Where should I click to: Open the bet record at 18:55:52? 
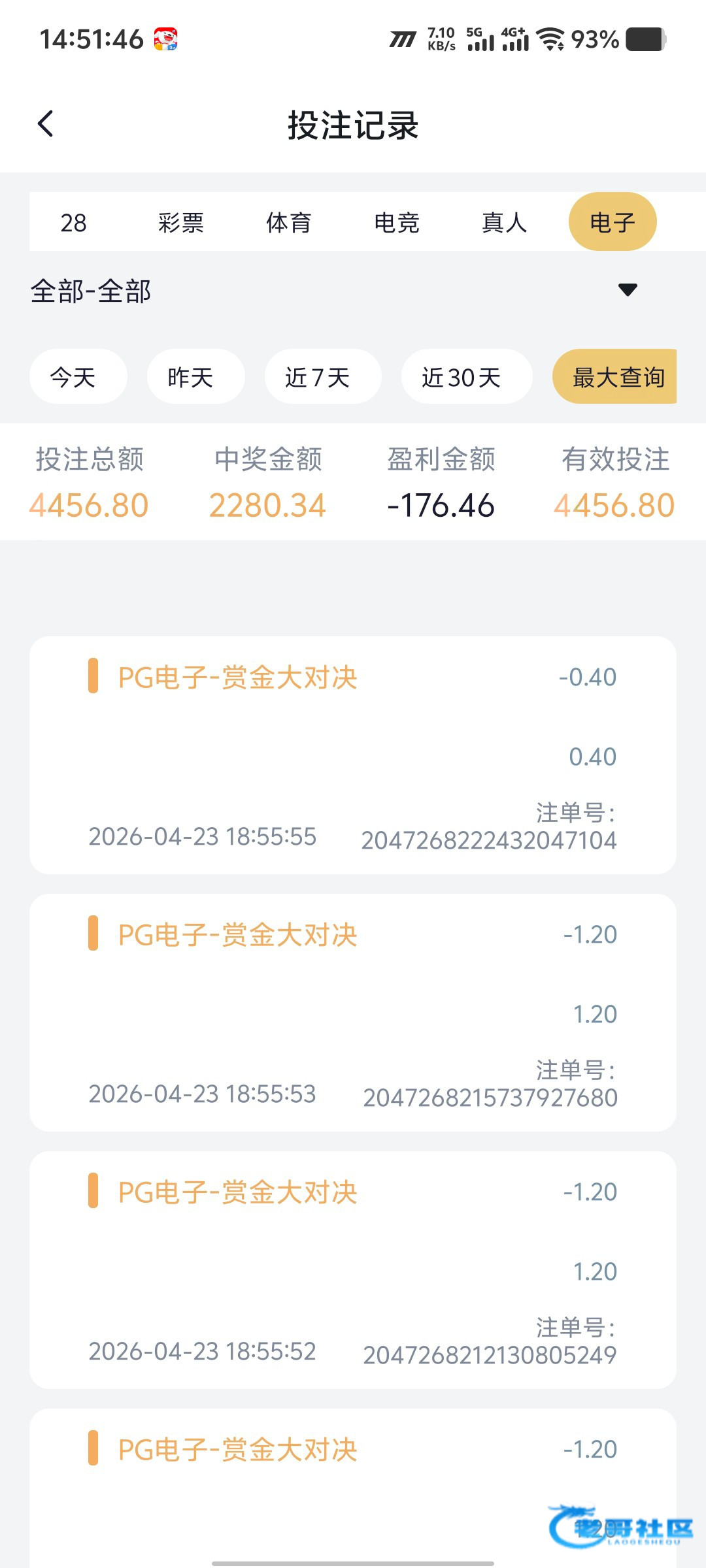[353, 1270]
